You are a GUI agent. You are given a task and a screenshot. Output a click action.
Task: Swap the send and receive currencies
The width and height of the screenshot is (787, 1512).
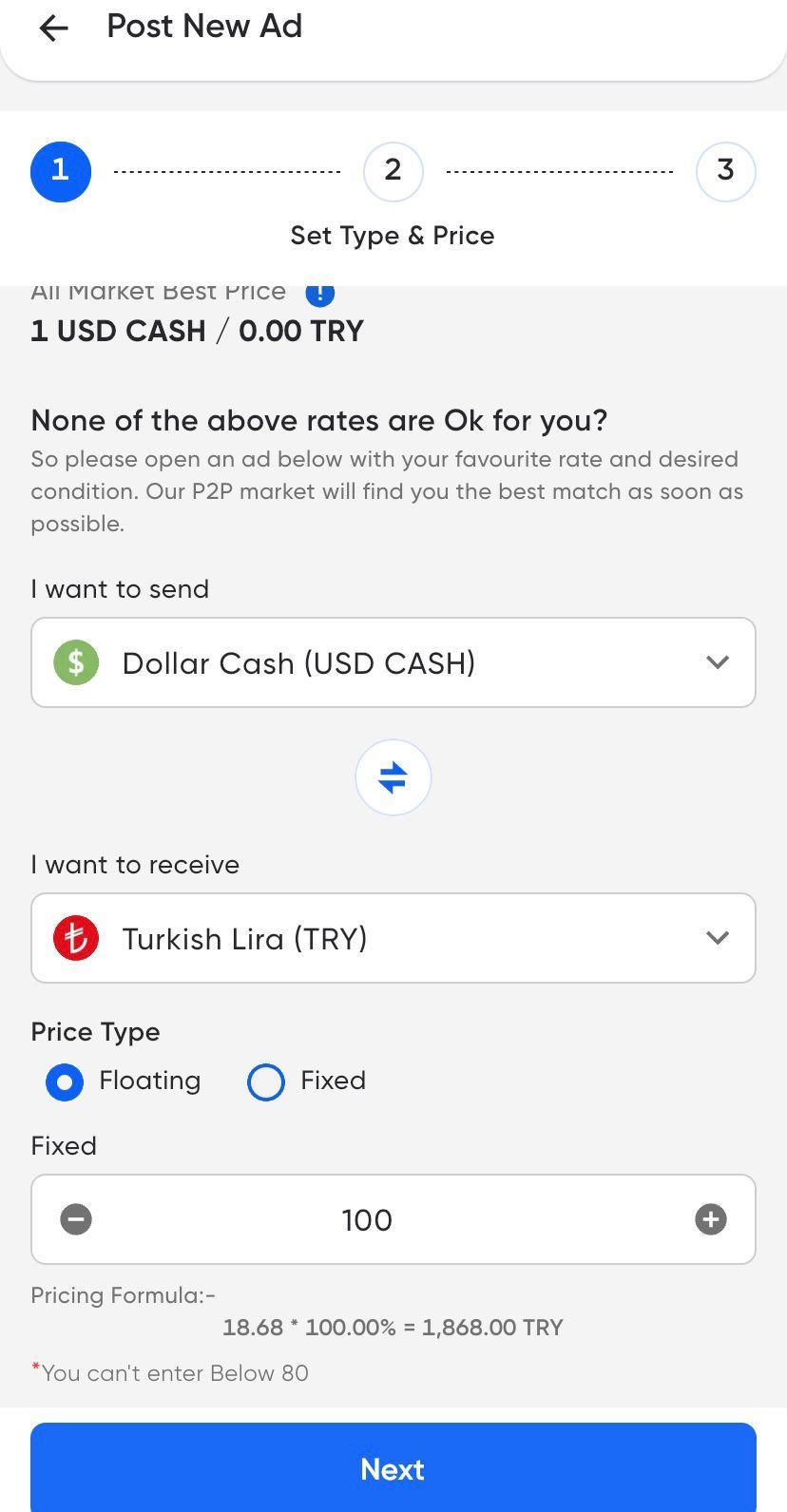coord(393,777)
